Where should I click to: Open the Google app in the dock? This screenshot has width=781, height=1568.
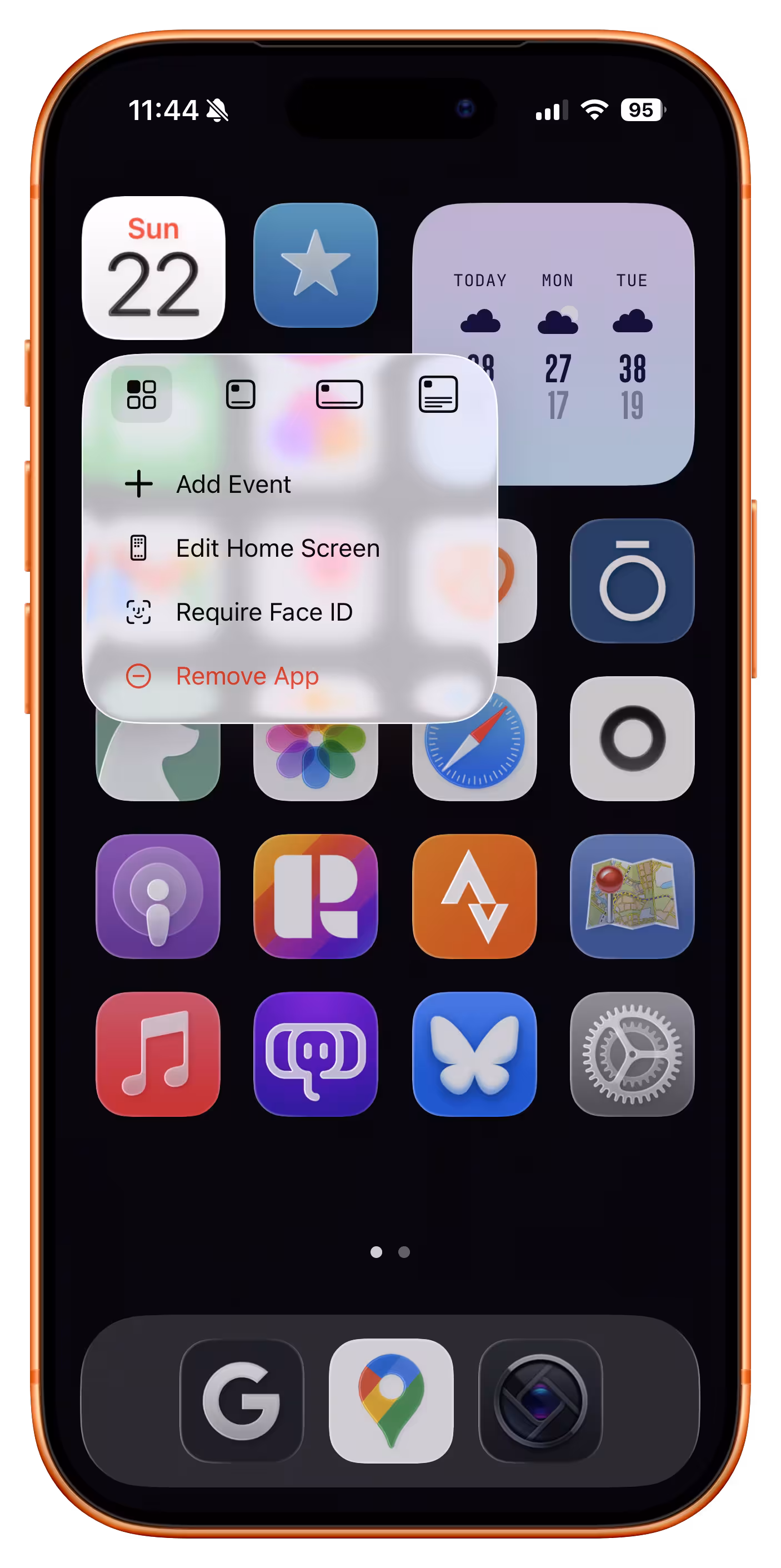[242, 1401]
